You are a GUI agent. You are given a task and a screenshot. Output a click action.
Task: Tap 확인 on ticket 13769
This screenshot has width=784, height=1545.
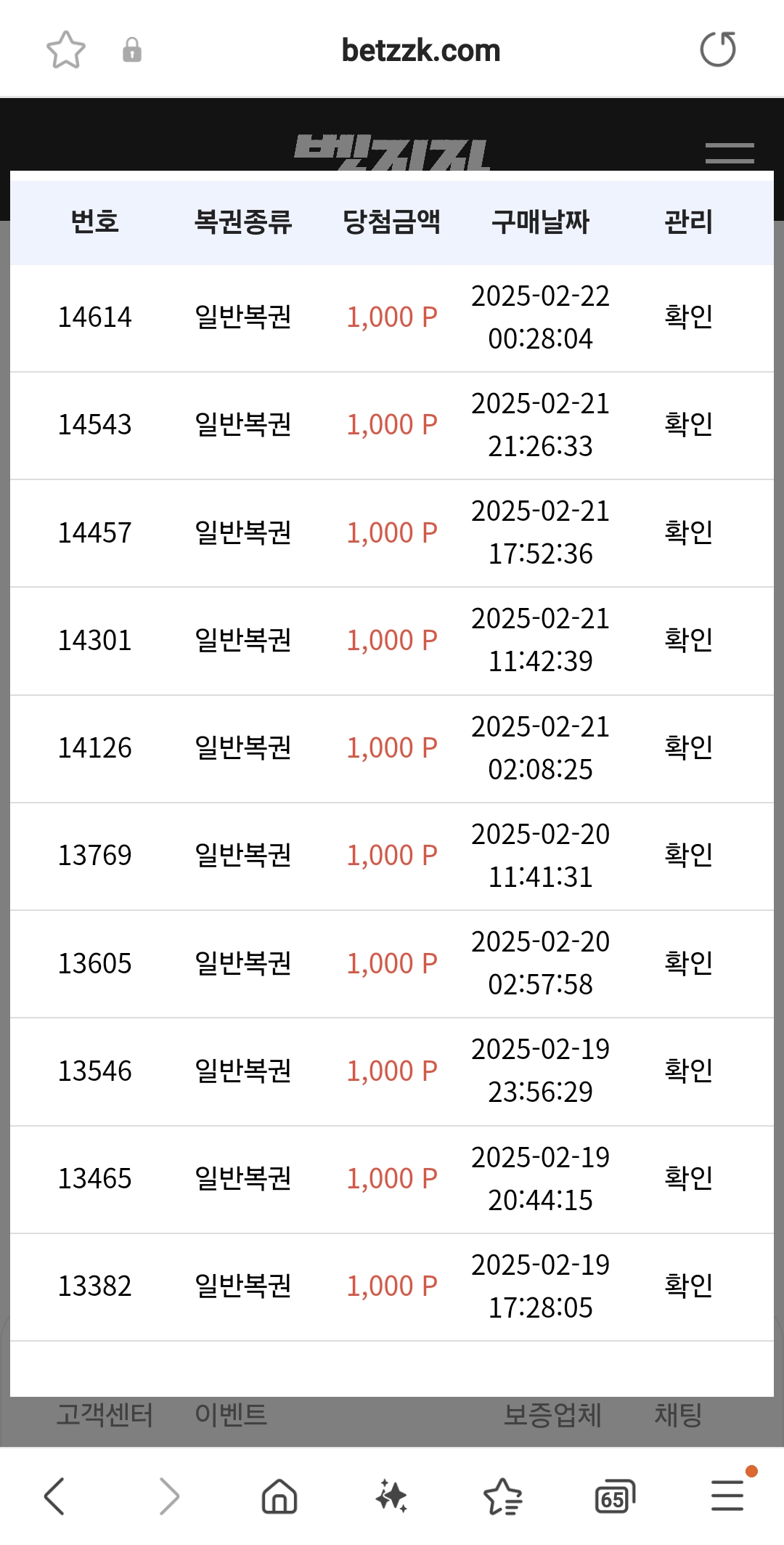688,855
